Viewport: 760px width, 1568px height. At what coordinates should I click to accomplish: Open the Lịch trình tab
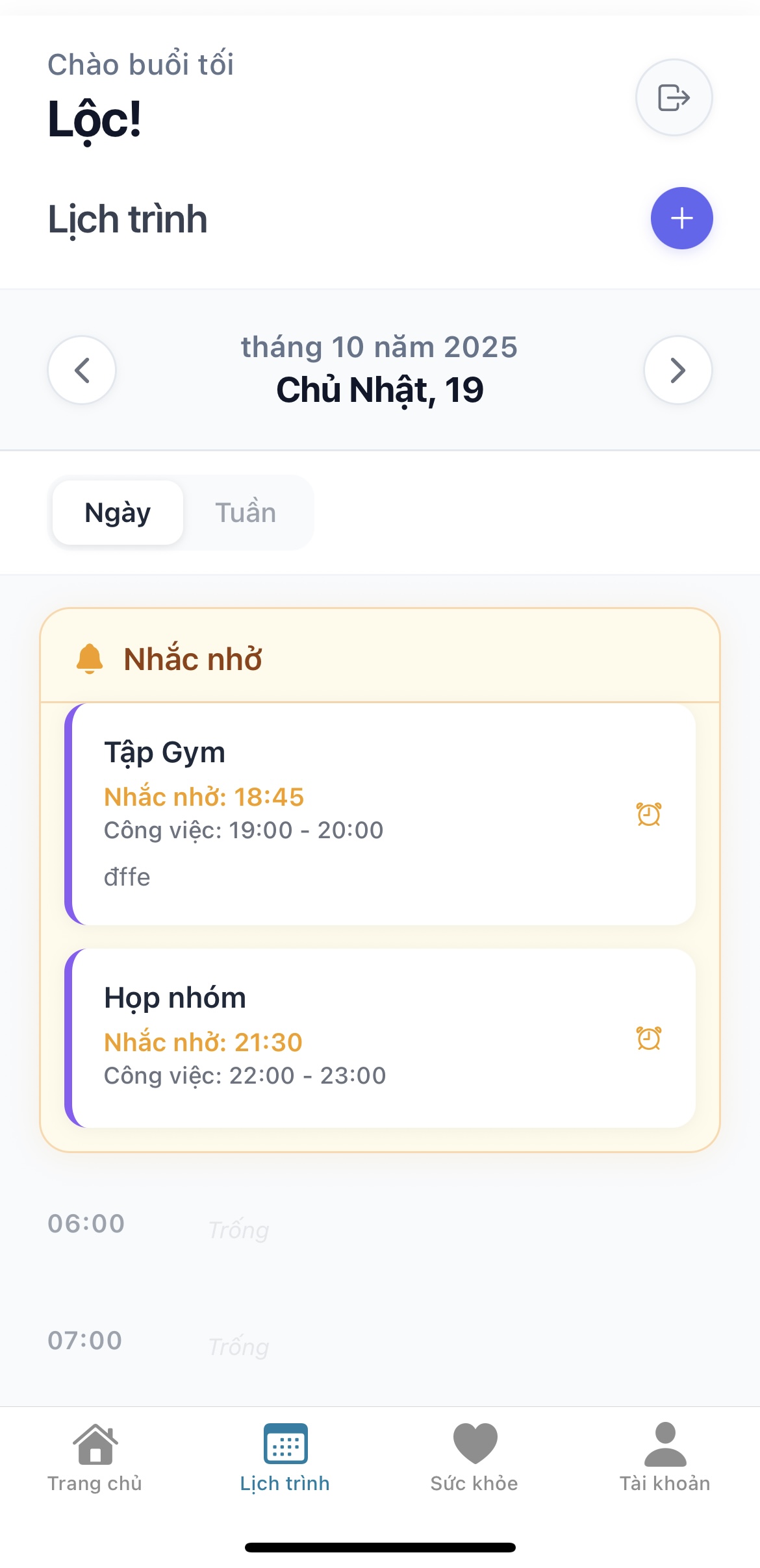285,1456
